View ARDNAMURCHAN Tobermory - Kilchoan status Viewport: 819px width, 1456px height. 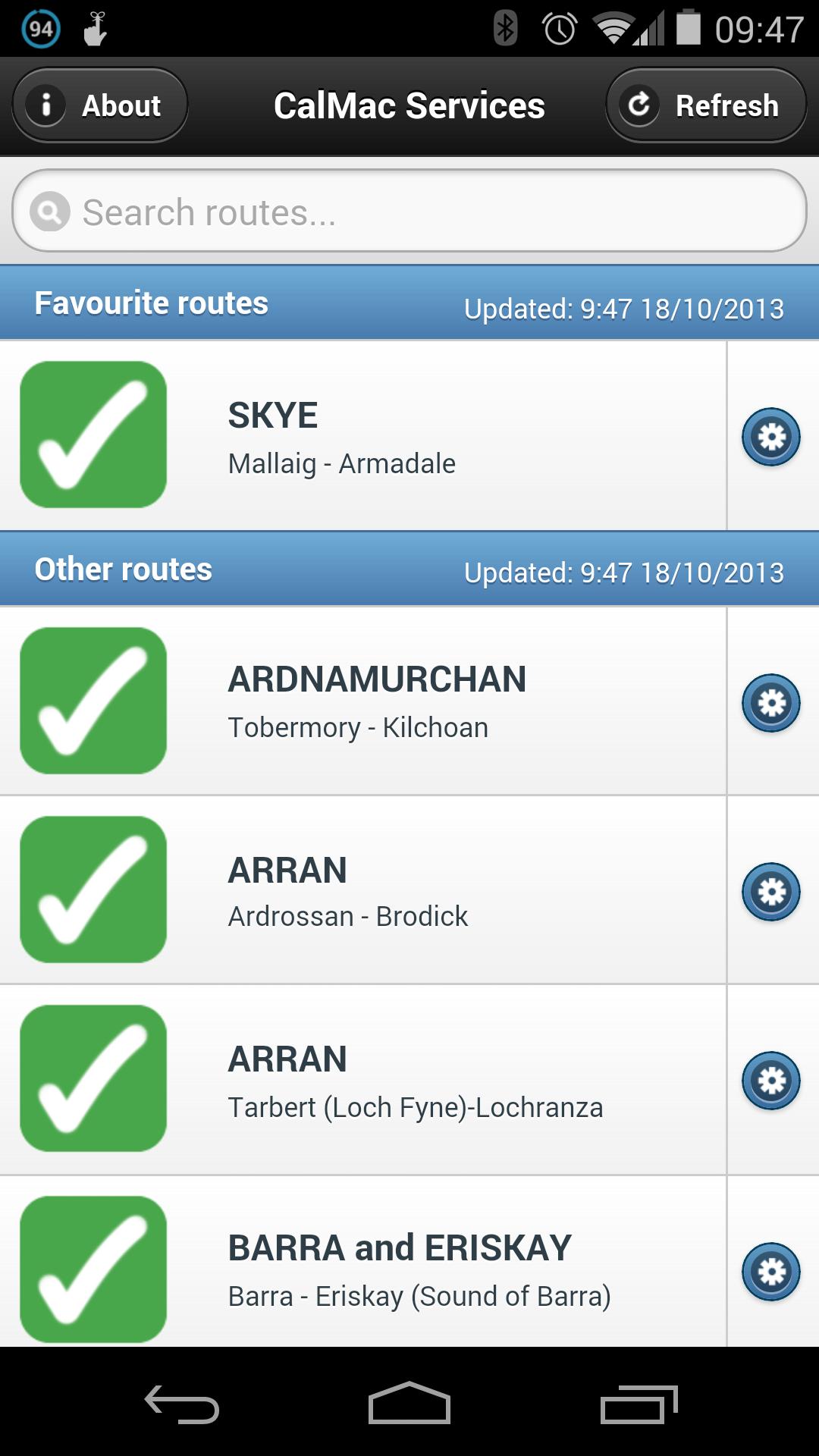coord(362,701)
